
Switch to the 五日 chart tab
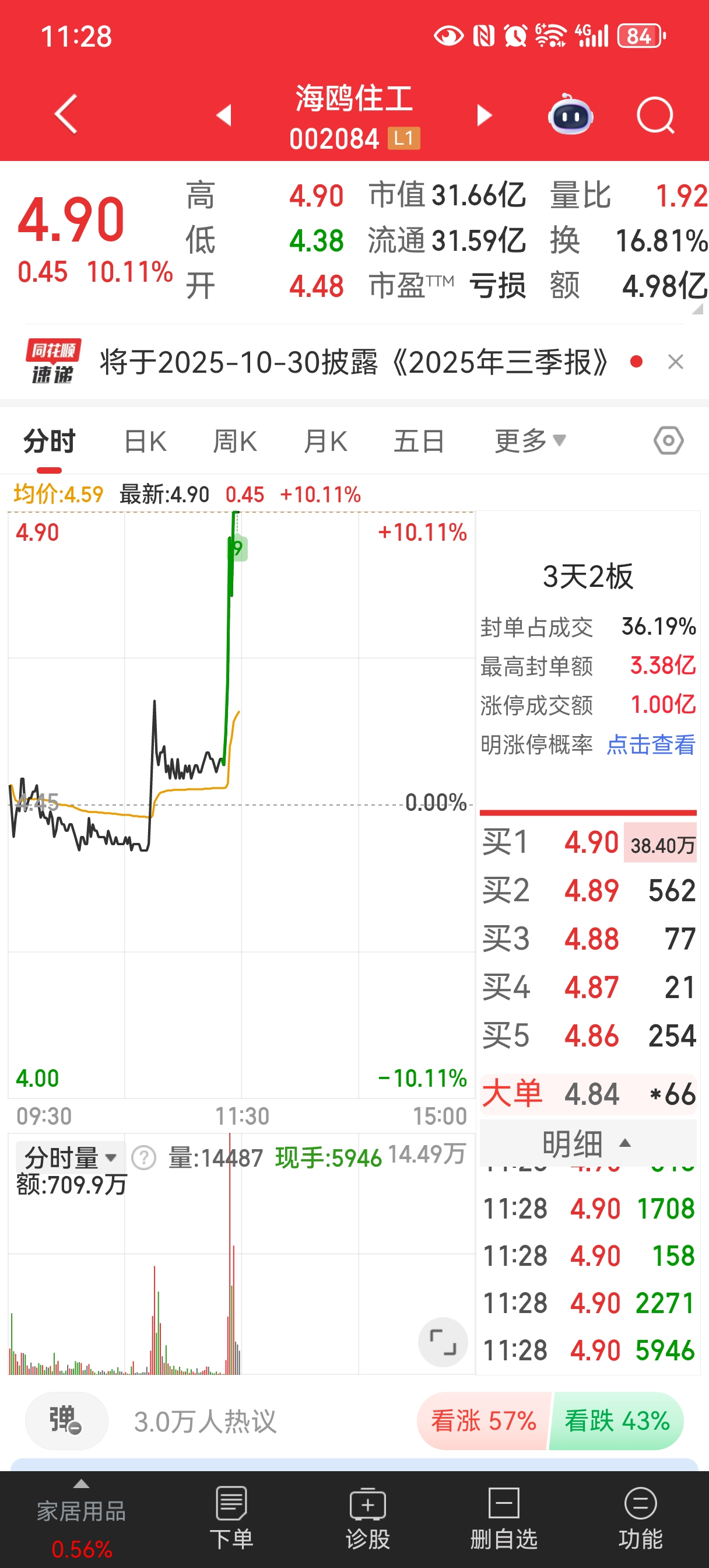[x=419, y=442]
